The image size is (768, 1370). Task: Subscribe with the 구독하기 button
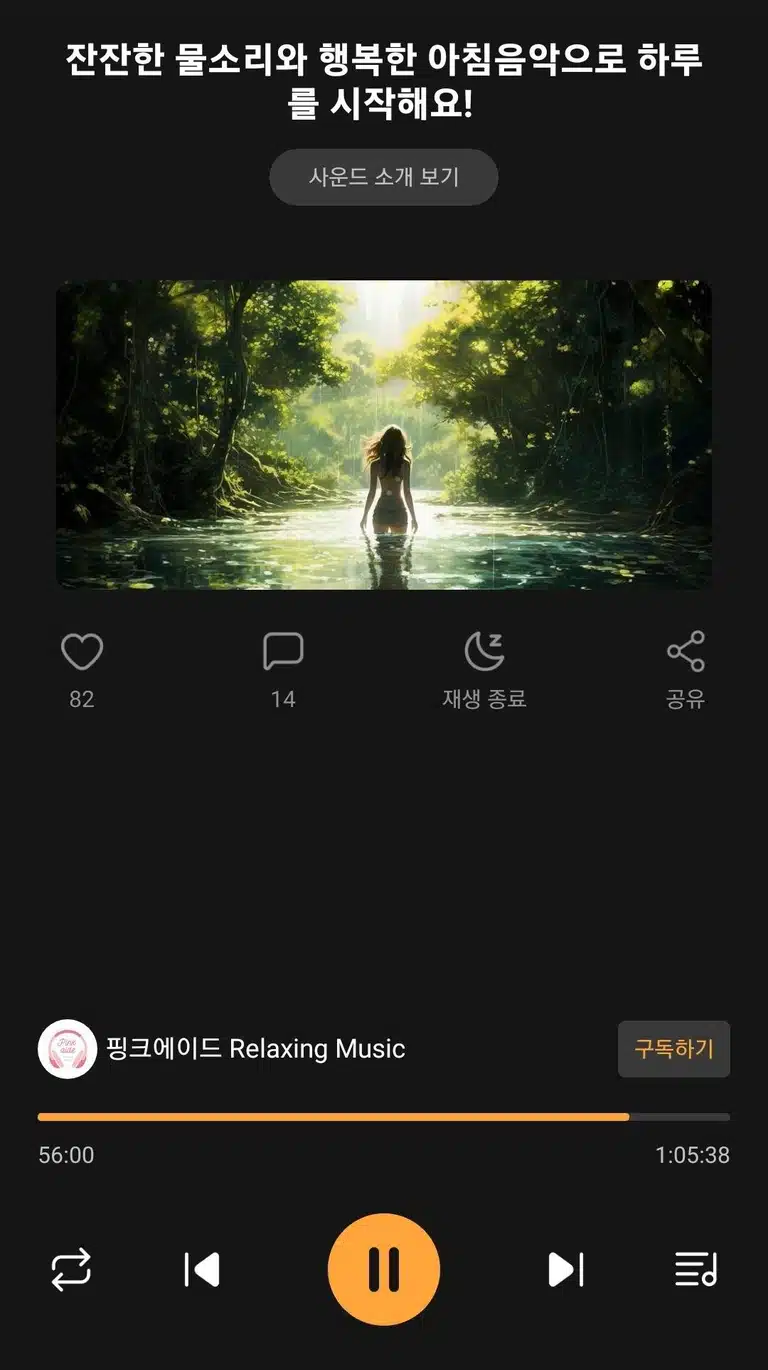pos(674,1049)
